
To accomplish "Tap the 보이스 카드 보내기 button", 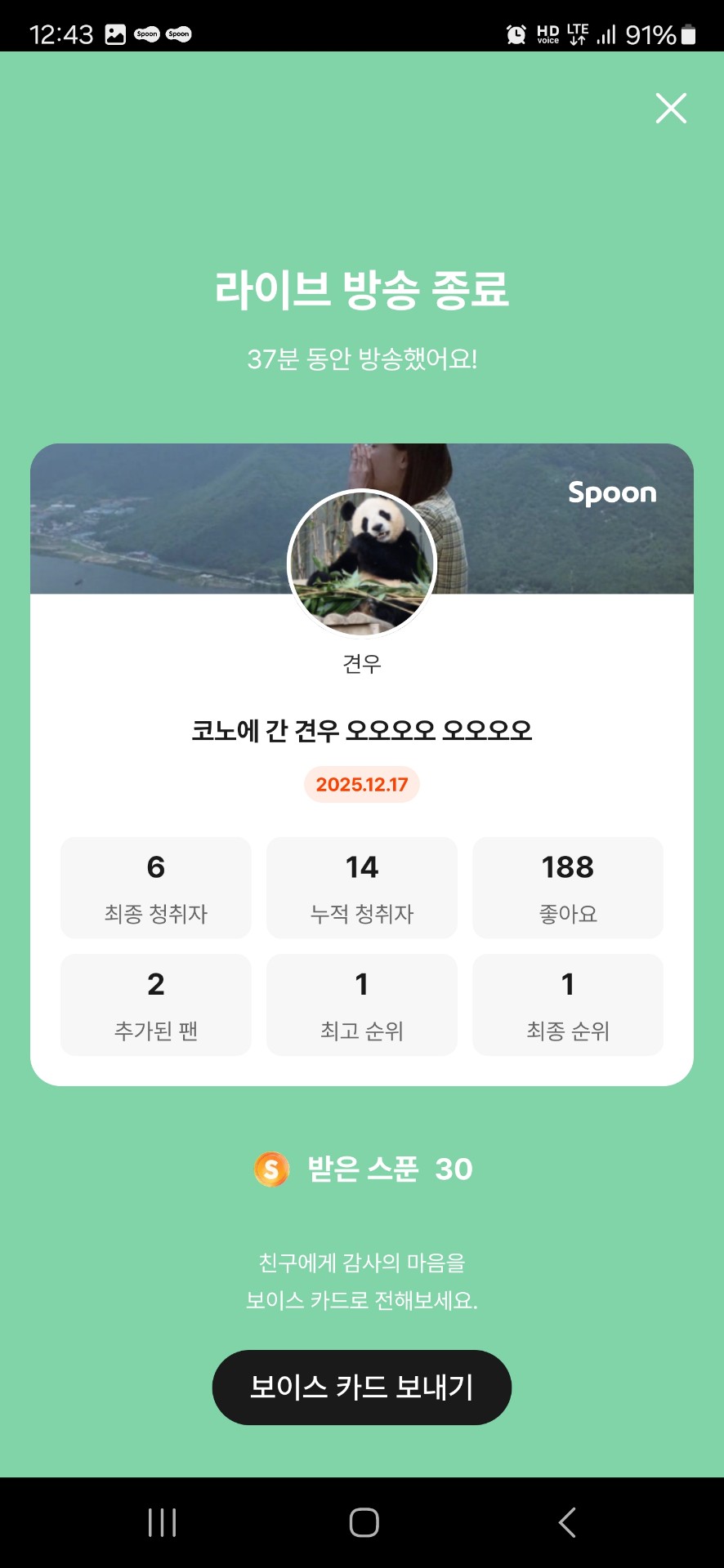I will (x=362, y=1387).
